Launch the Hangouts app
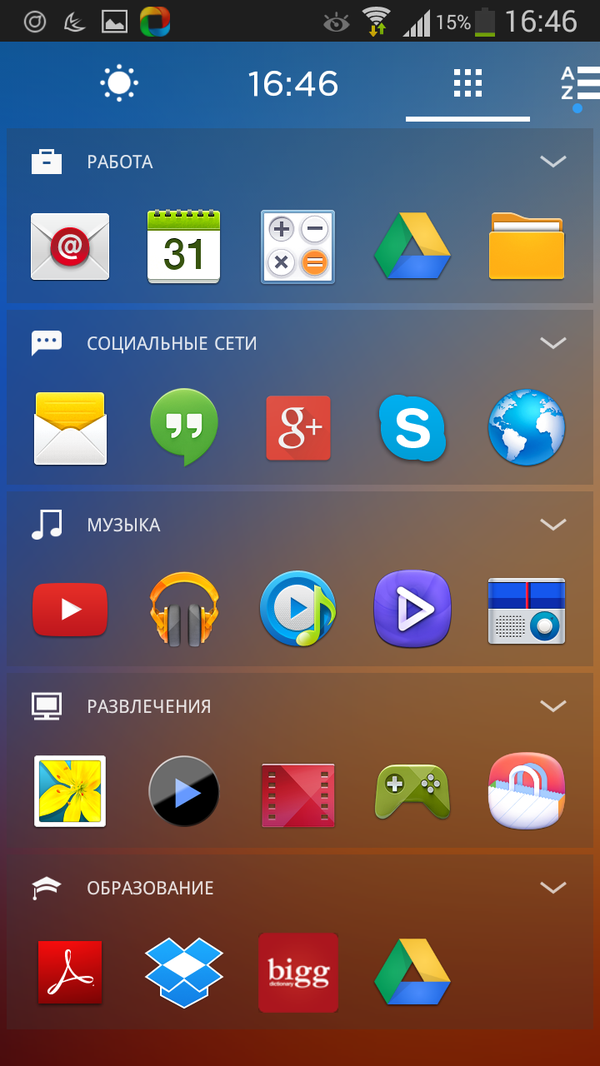 [183, 428]
